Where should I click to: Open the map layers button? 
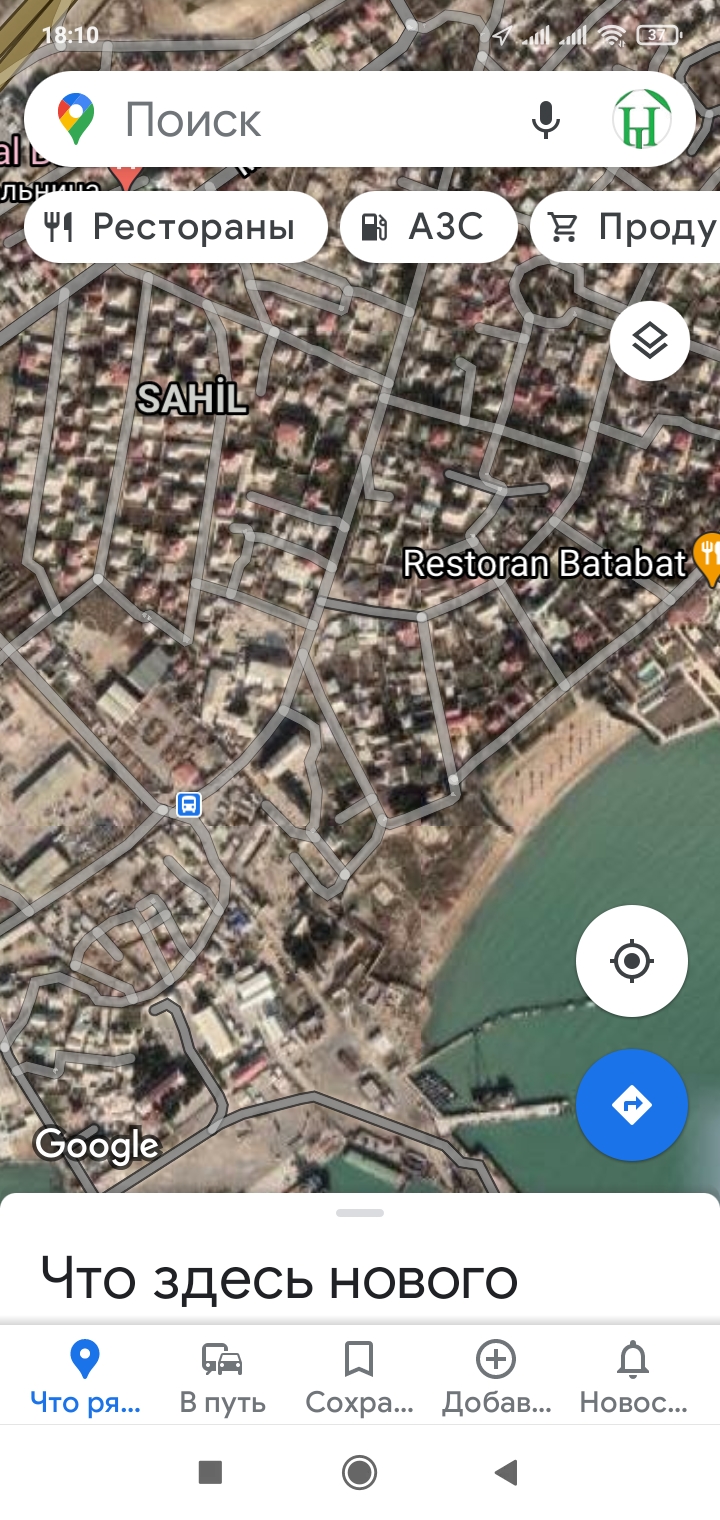(650, 341)
